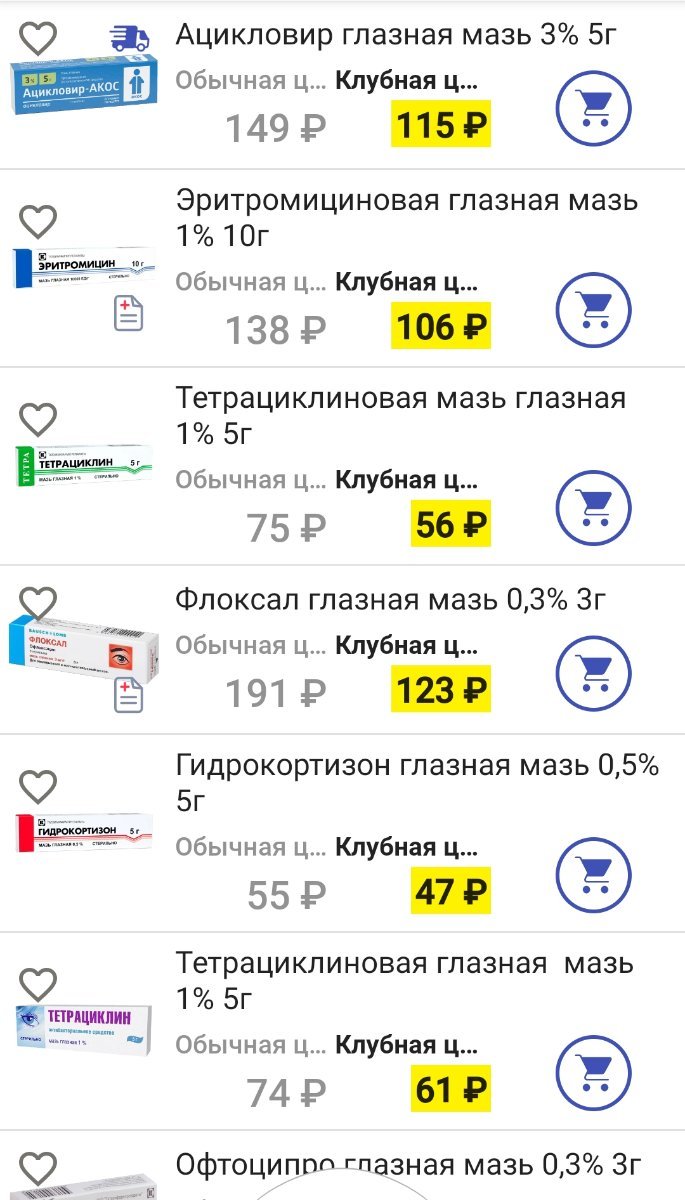This screenshot has width=685, height=1200.
Task: Tap the heart on 74 ₽ Тетрациклиновая мазь
Action: [39, 984]
